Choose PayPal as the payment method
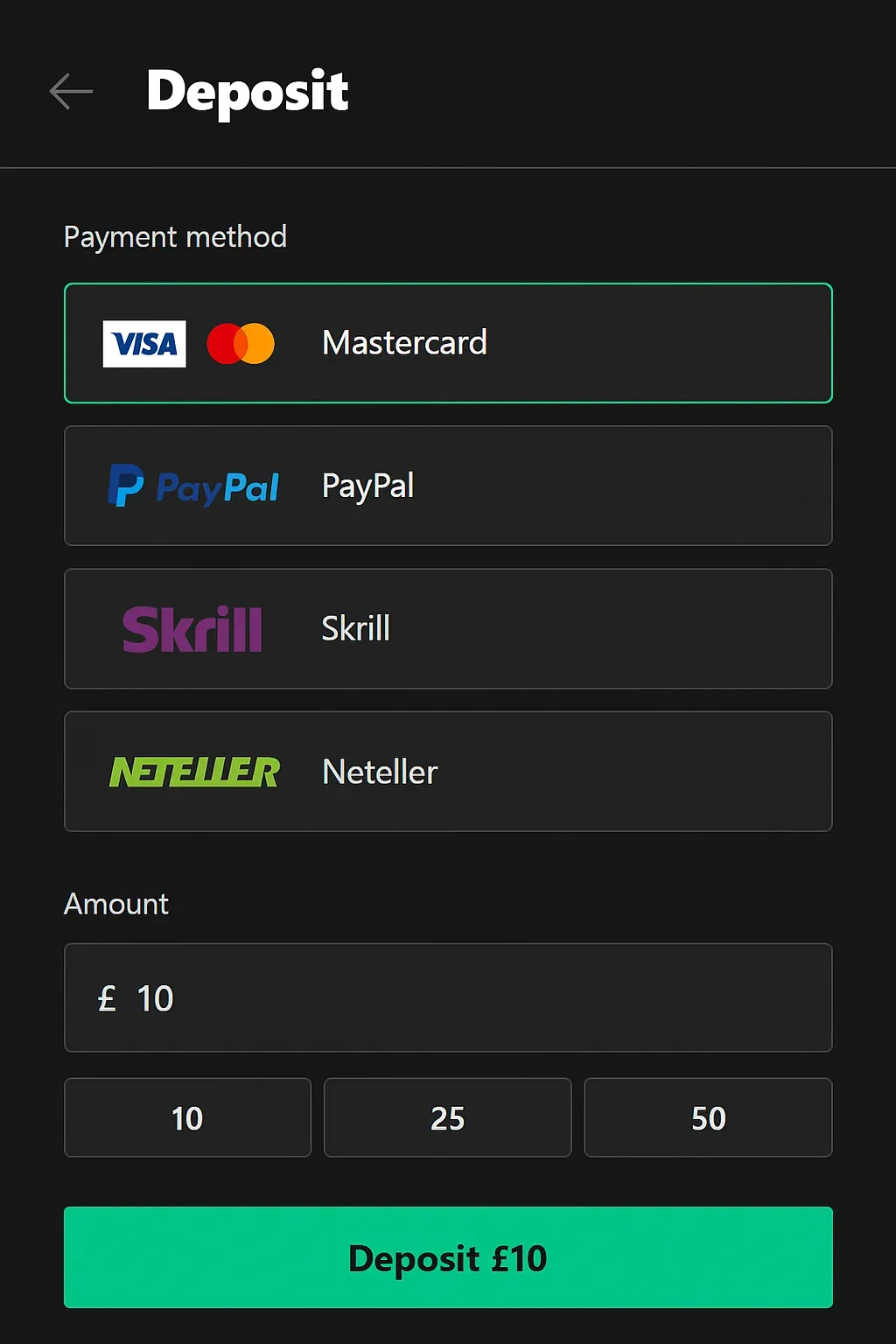The width and height of the screenshot is (896, 1344). coord(448,486)
